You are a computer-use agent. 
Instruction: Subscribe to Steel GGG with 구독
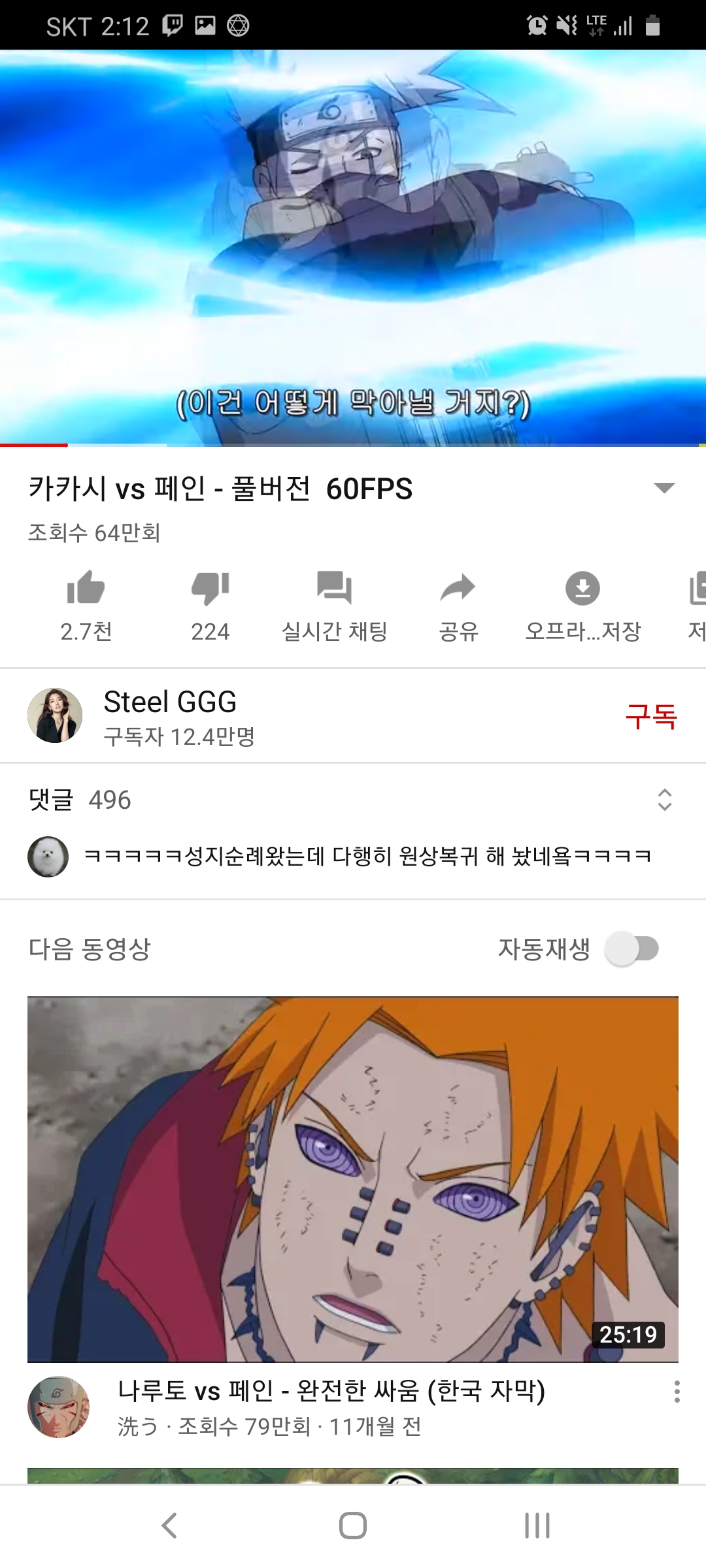(651, 716)
